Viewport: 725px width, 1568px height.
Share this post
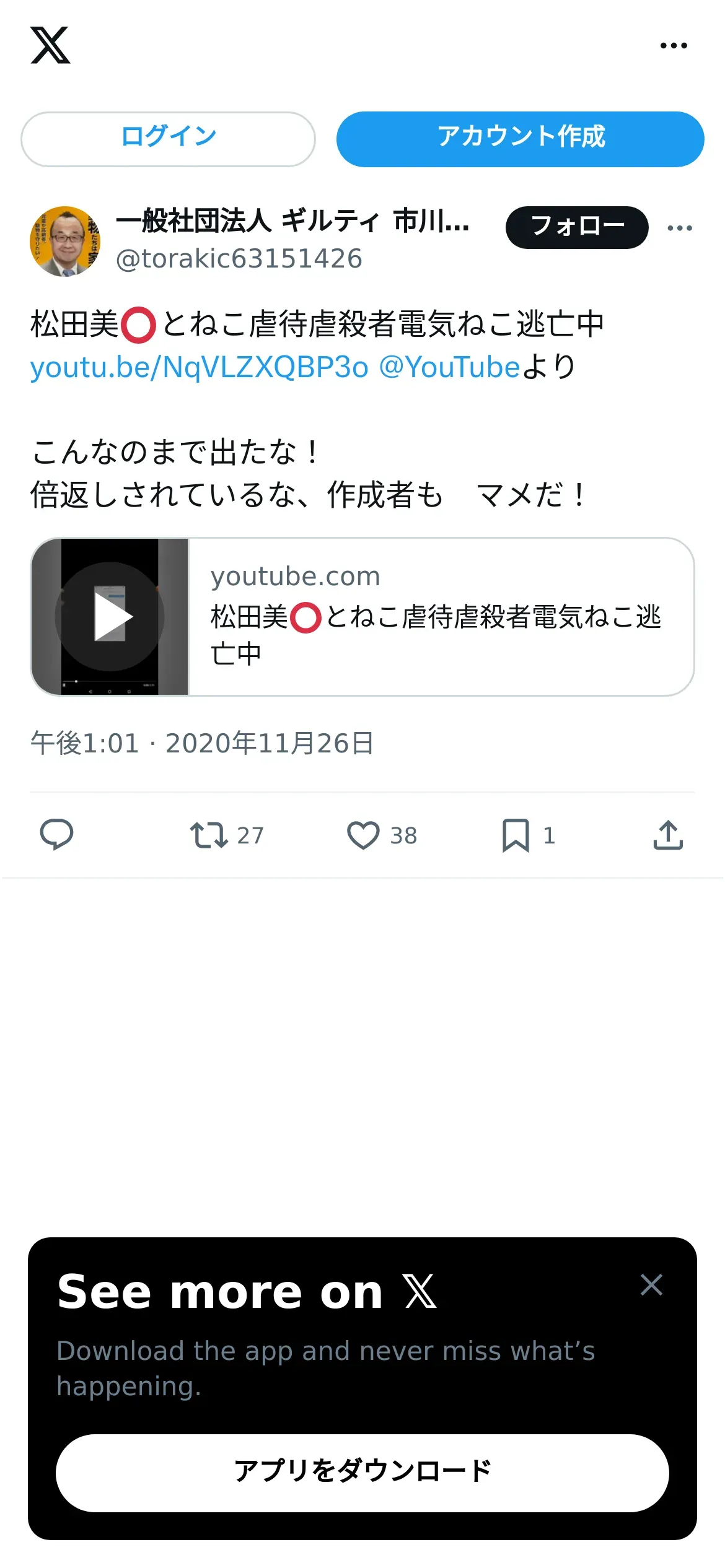point(668,834)
